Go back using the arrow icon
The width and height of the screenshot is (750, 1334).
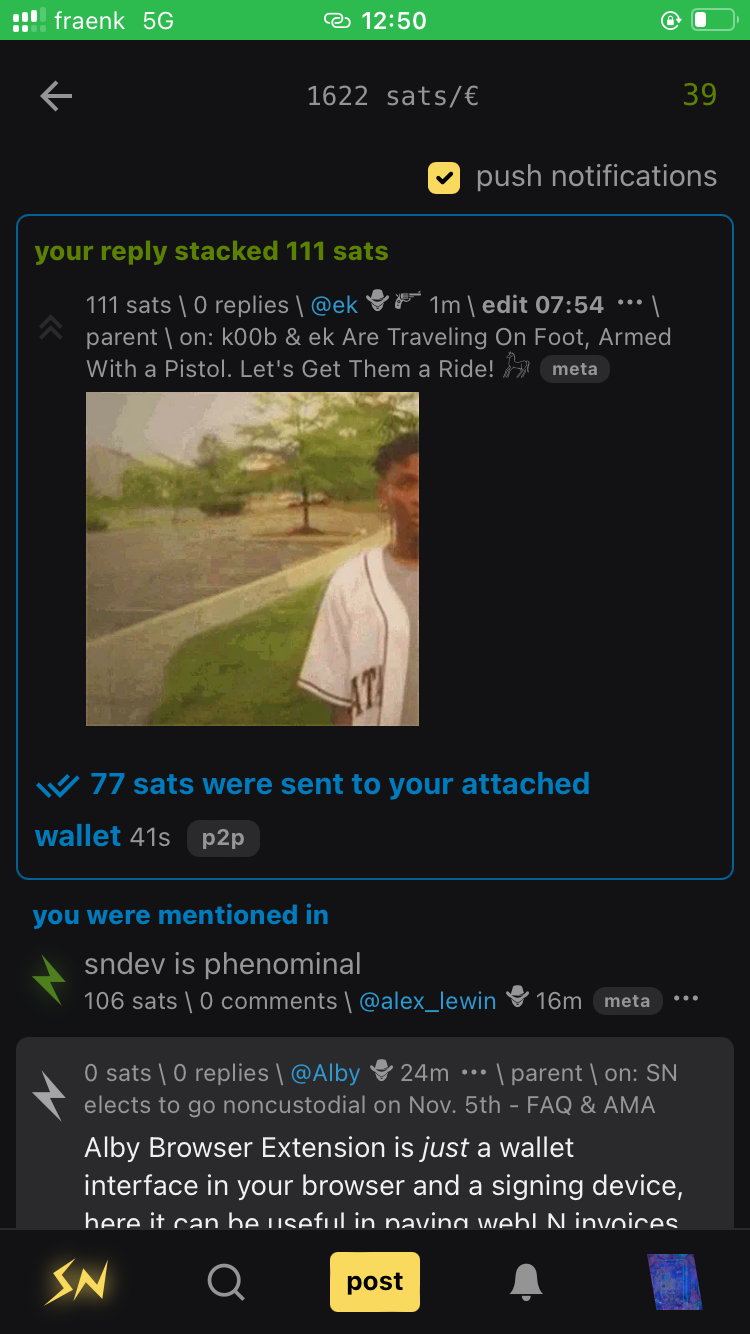point(56,96)
